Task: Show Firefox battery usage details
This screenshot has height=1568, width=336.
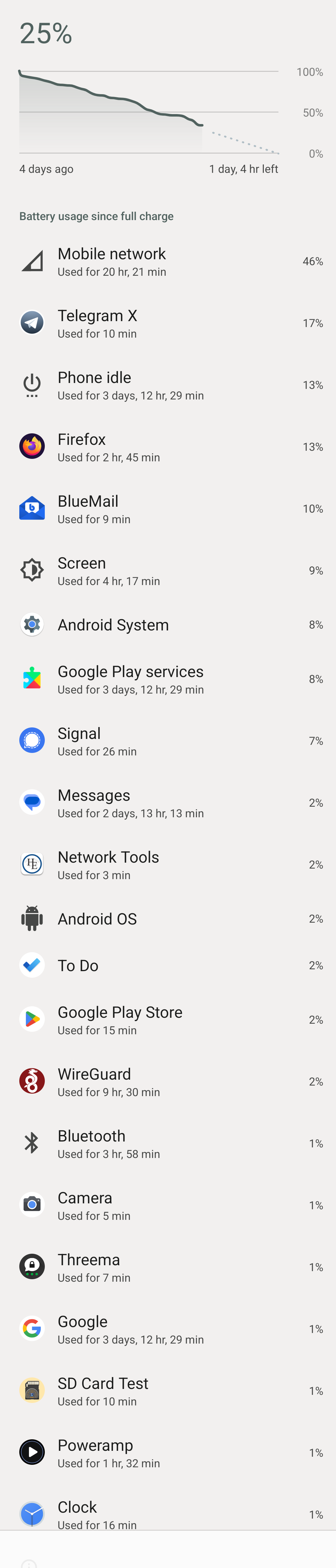Action: click(x=168, y=447)
